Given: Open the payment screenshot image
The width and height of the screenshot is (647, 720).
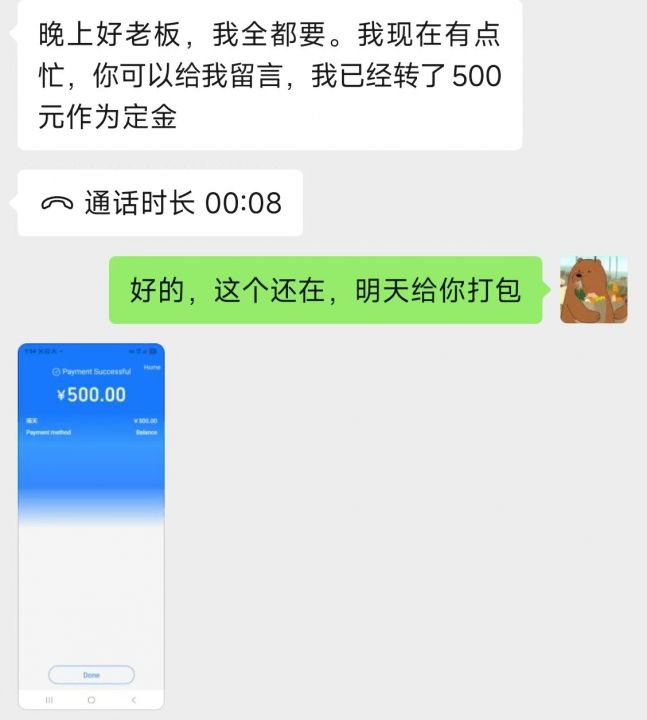Looking at the screenshot, I should click(x=91, y=525).
